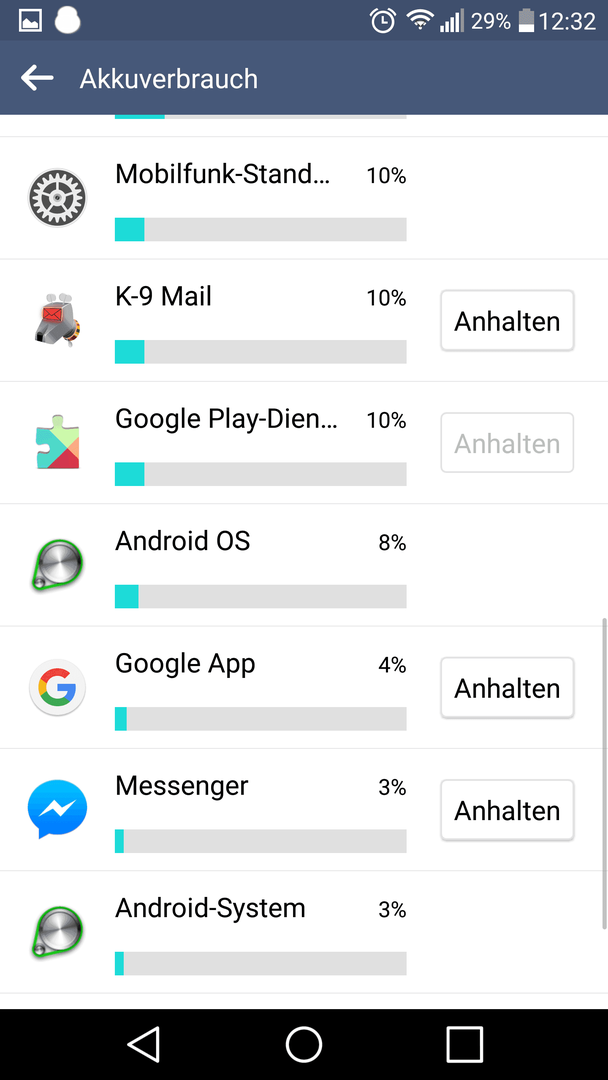This screenshot has width=608, height=1080.
Task: Open recent apps overview
Action: pyautogui.click(x=464, y=1044)
